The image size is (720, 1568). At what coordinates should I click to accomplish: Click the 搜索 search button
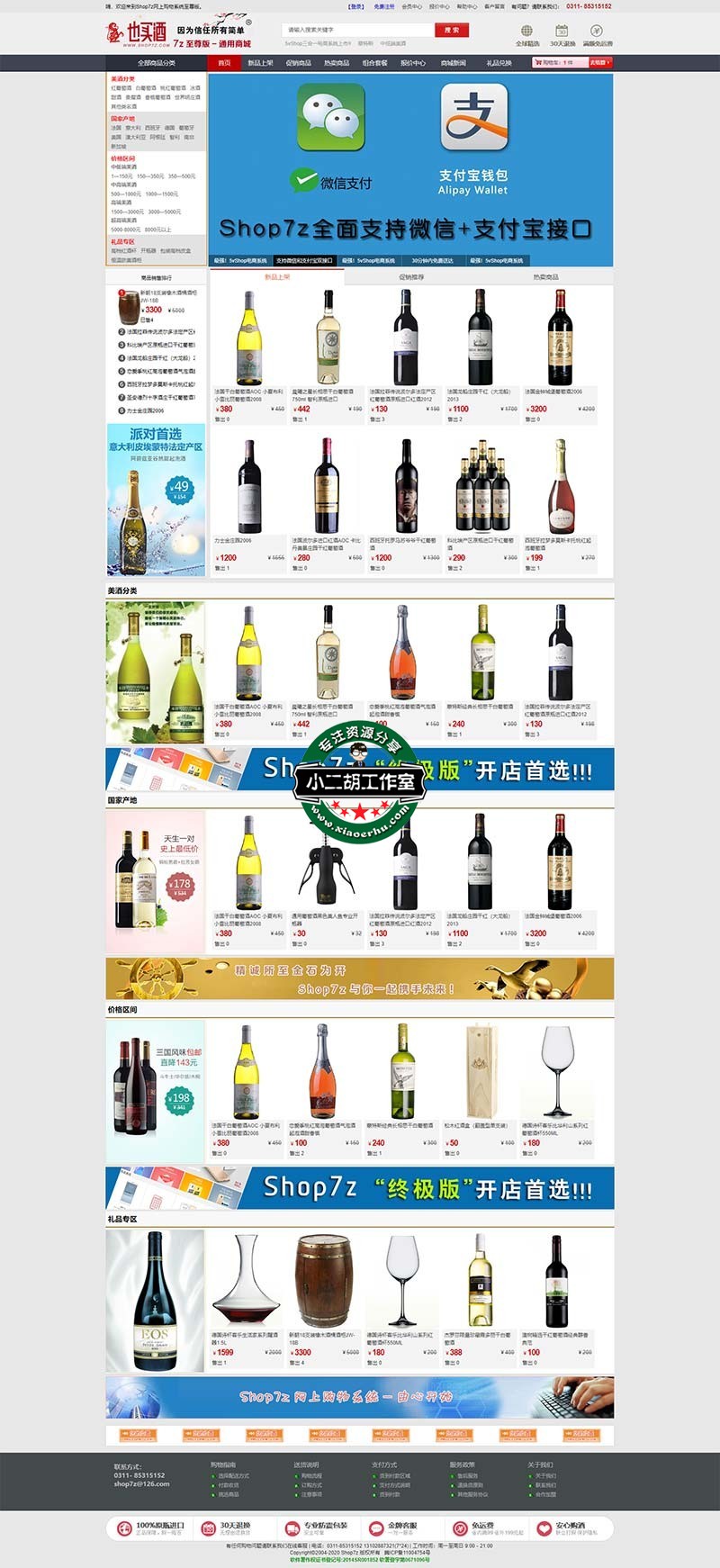[451, 28]
